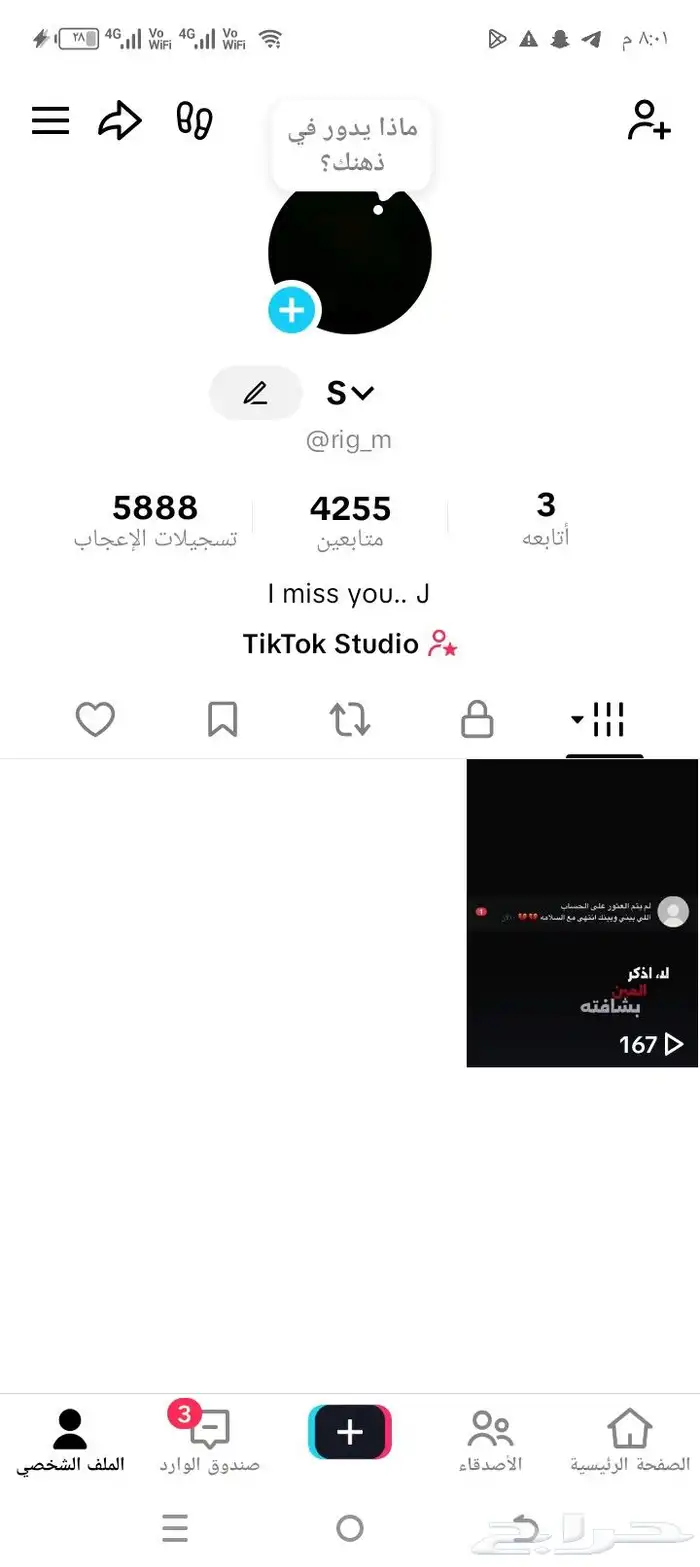Viewport: 700px width, 1567px height.
Task: Add a profile photo with the plus badge
Action: tap(292, 311)
